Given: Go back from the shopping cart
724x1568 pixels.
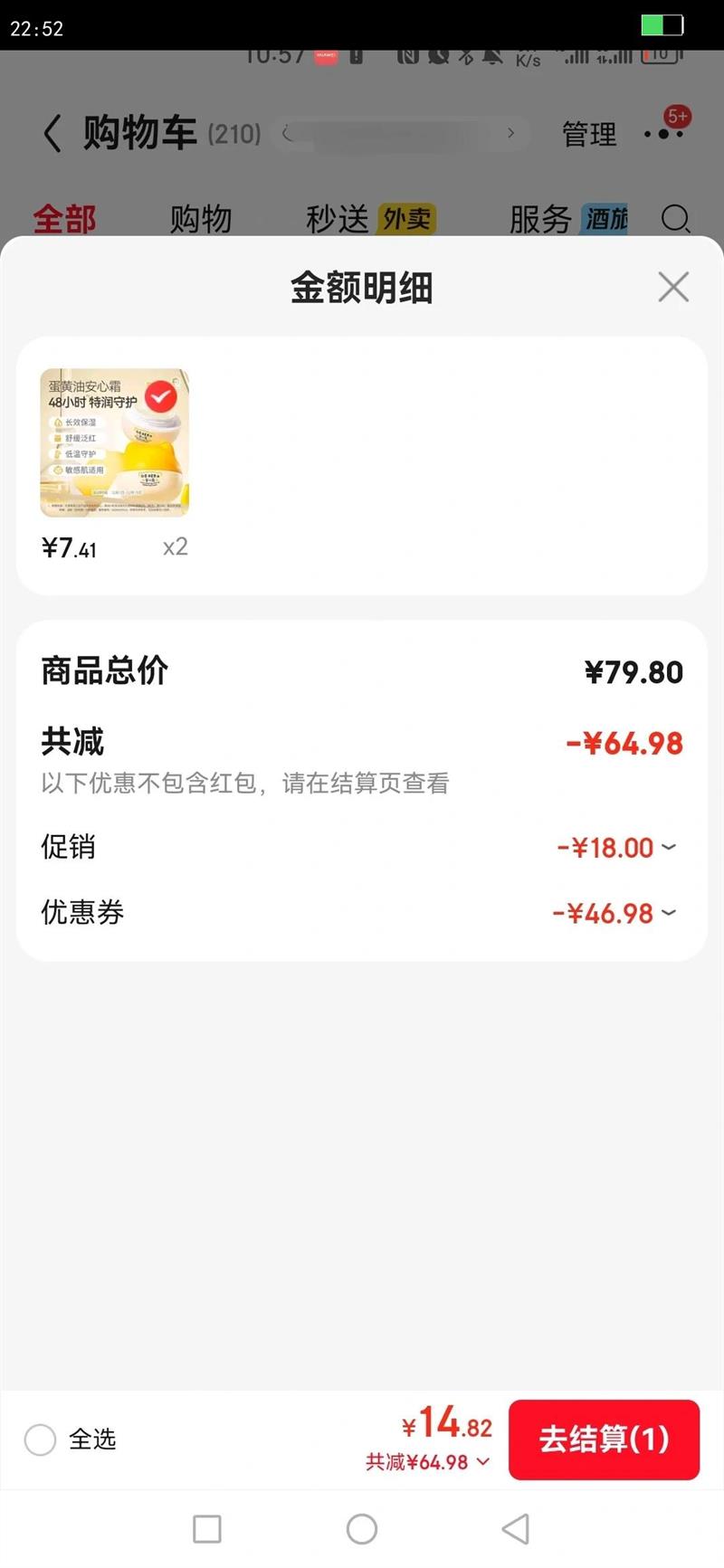Looking at the screenshot, I should point(52,134).
